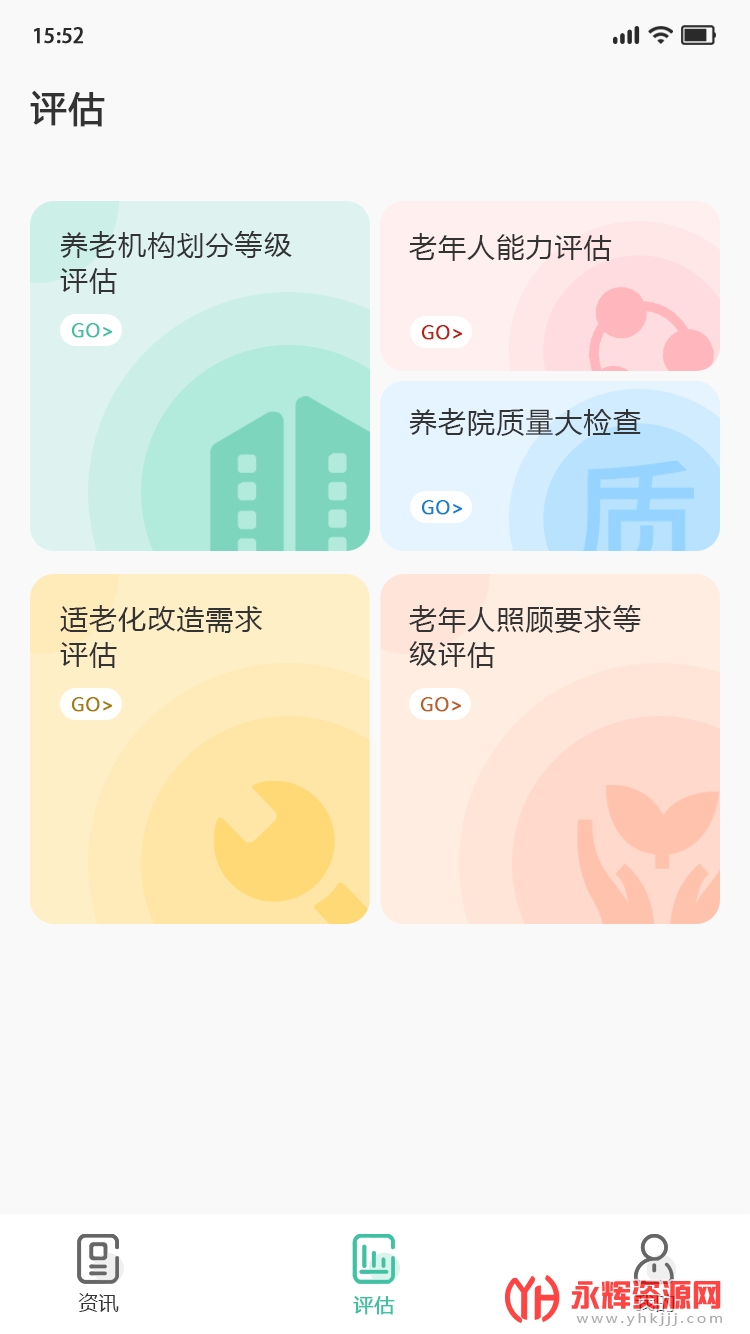The width and height of the screenshot is (750, 1334).
Task: Select the 评估 tab
Action: coord(374,1273)
